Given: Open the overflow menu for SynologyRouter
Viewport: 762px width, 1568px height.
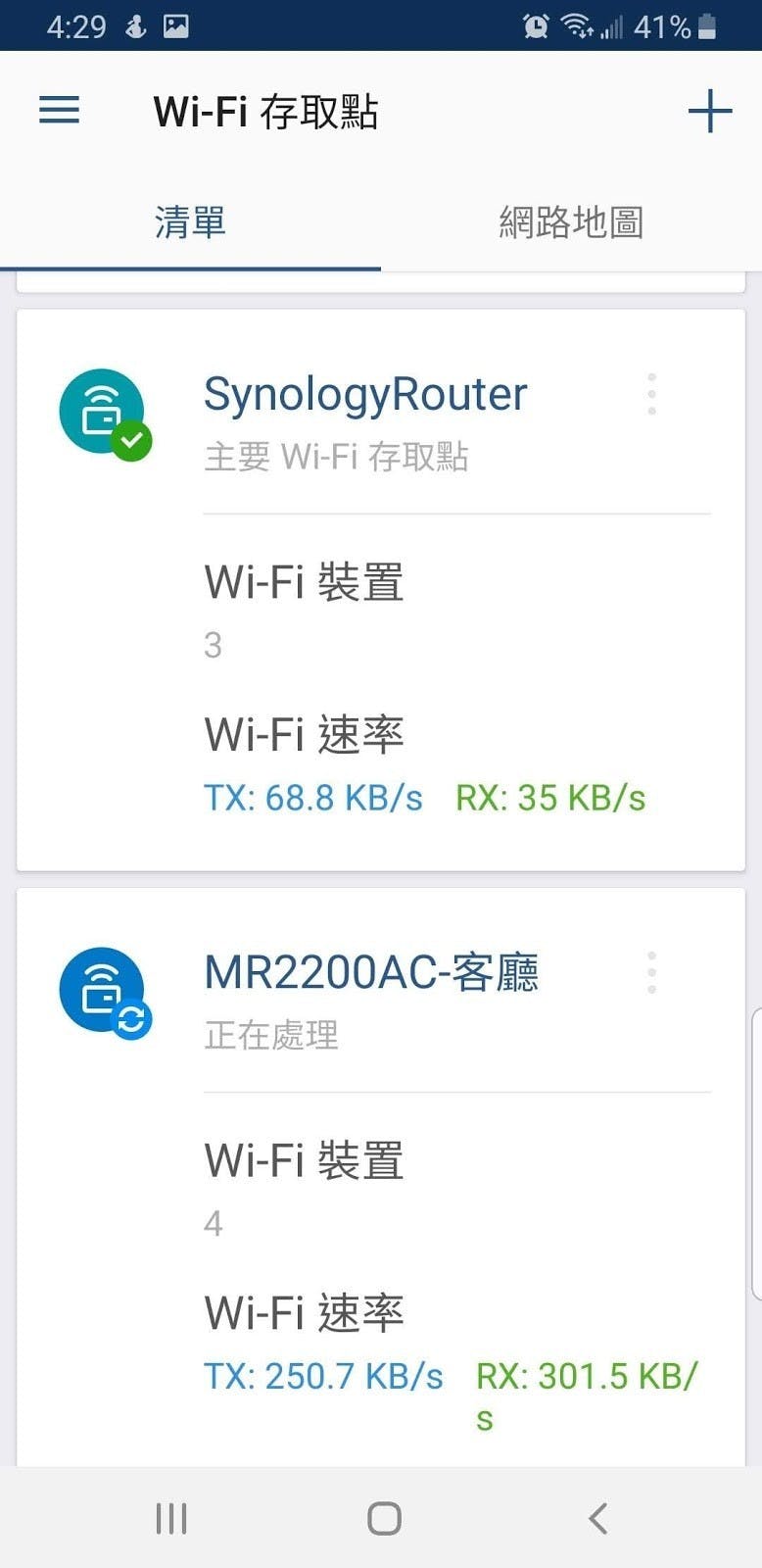Looking at the screenshot, I should (651, 394).
